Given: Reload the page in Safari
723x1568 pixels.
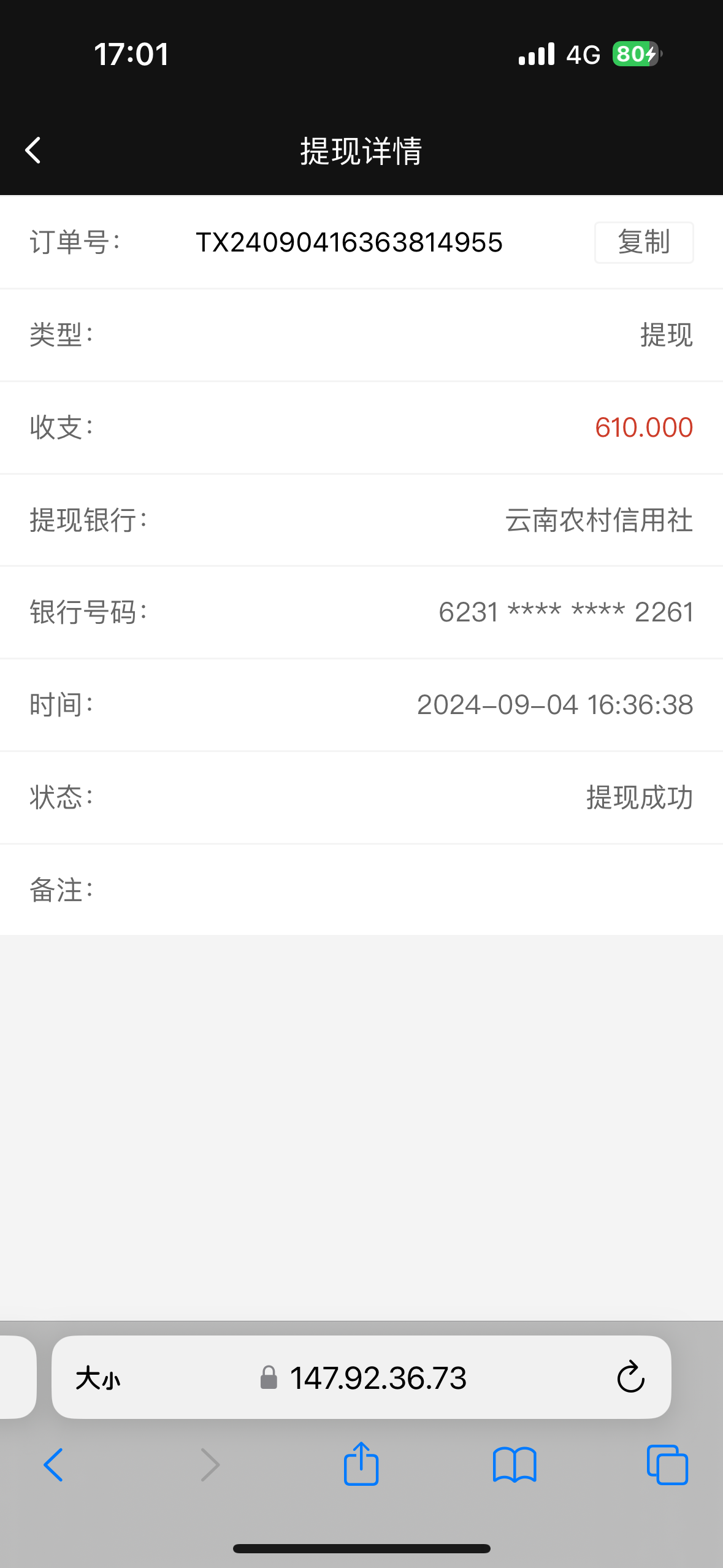Looking at the screenshot, I should [x=630, y=1377].
